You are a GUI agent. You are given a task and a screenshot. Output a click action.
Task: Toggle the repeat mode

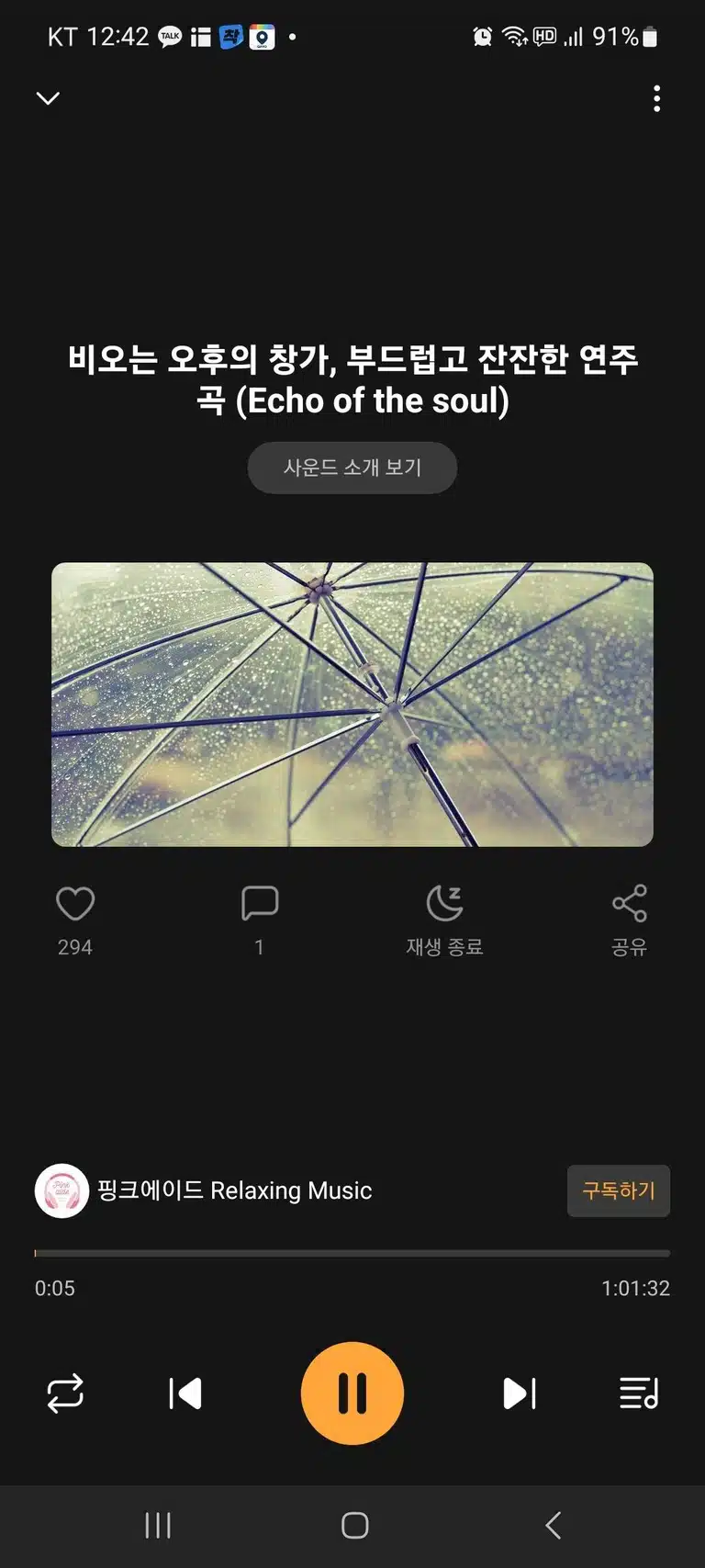click(65, 1393)
